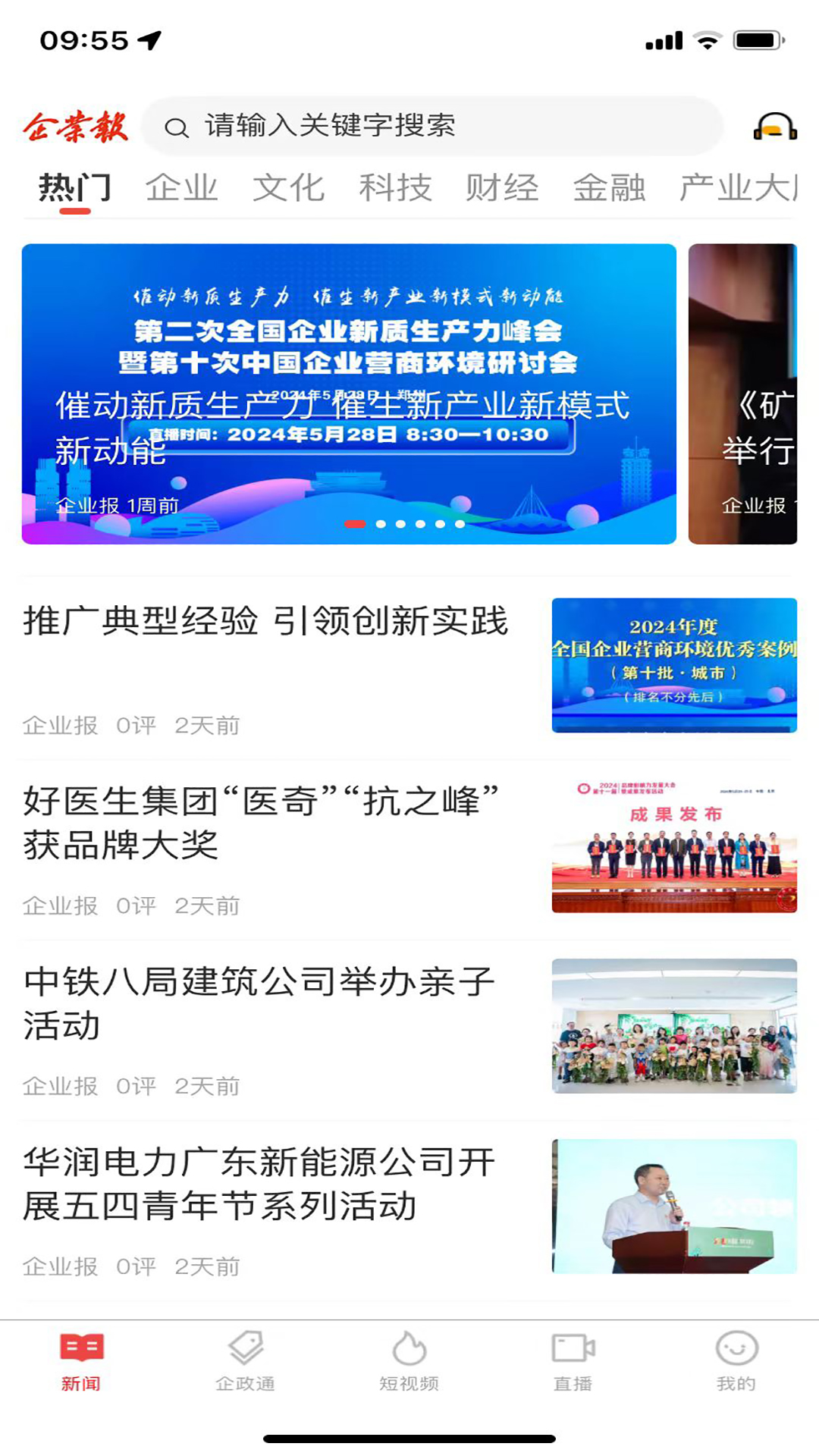Open the 短视频 bottom tab
This screenshot has width=819, height=1456.
click(x=409, y=1362)
